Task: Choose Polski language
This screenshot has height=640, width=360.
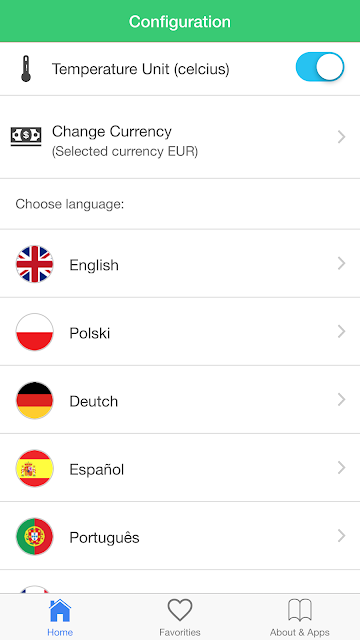Action: tap(180, 332)
